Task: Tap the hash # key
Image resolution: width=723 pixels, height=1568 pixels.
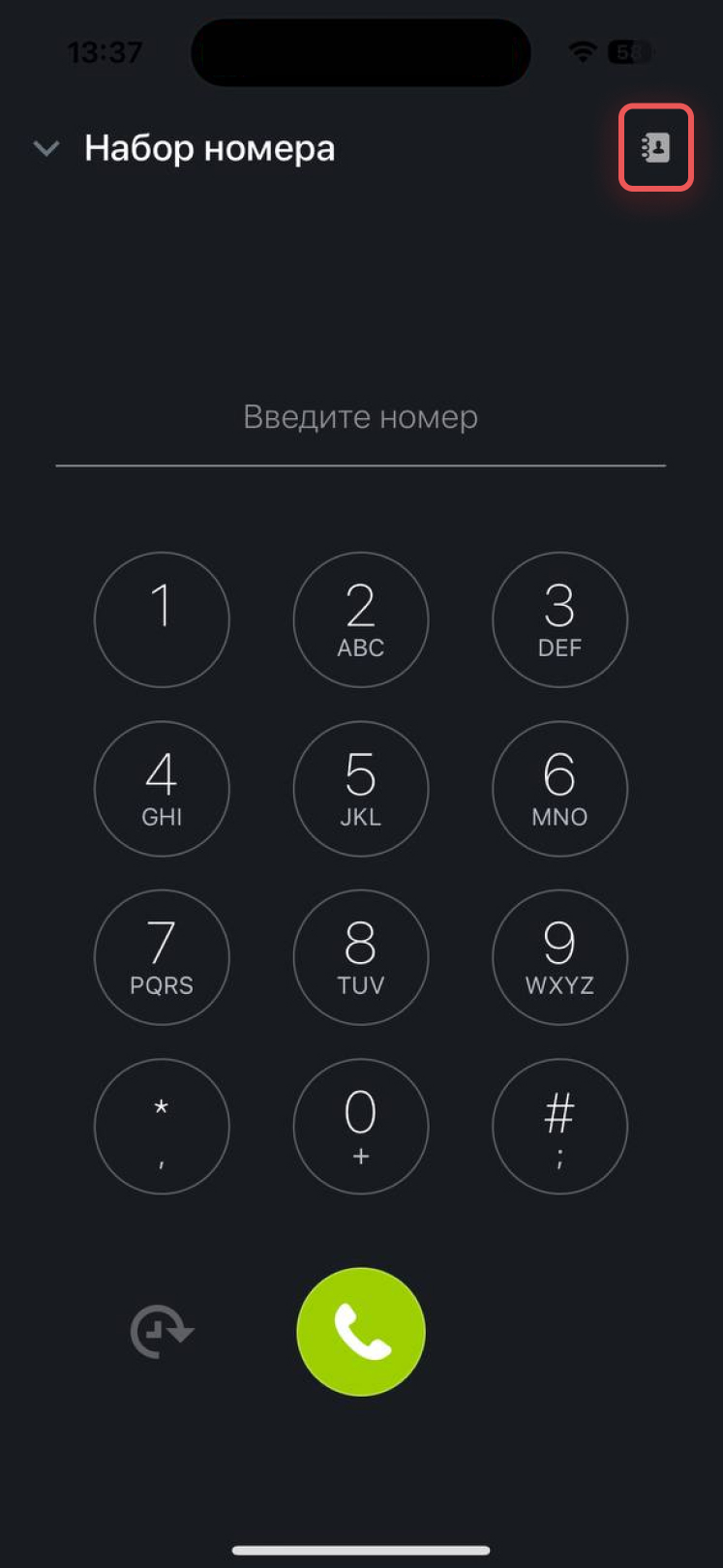Action: 559,1127
